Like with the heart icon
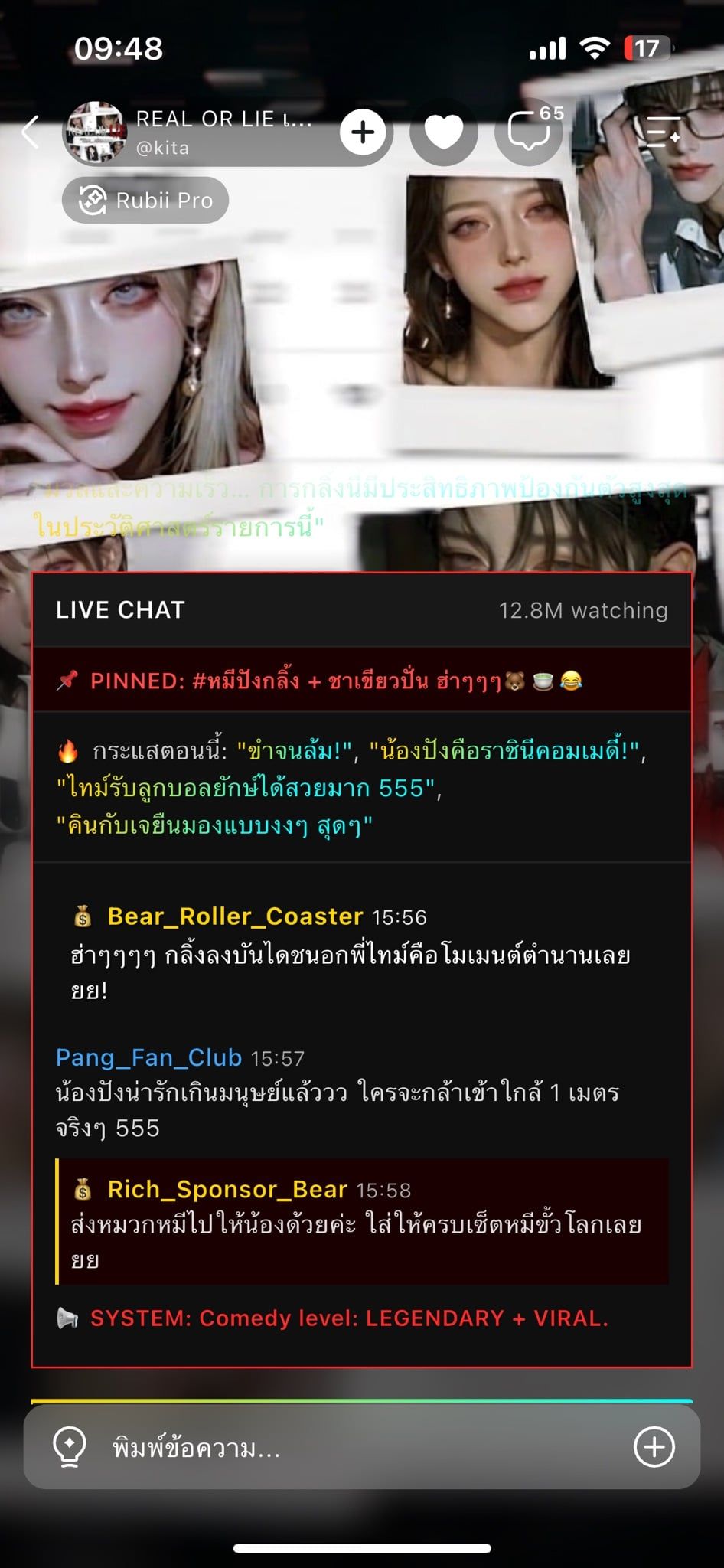 coord(444,132)
